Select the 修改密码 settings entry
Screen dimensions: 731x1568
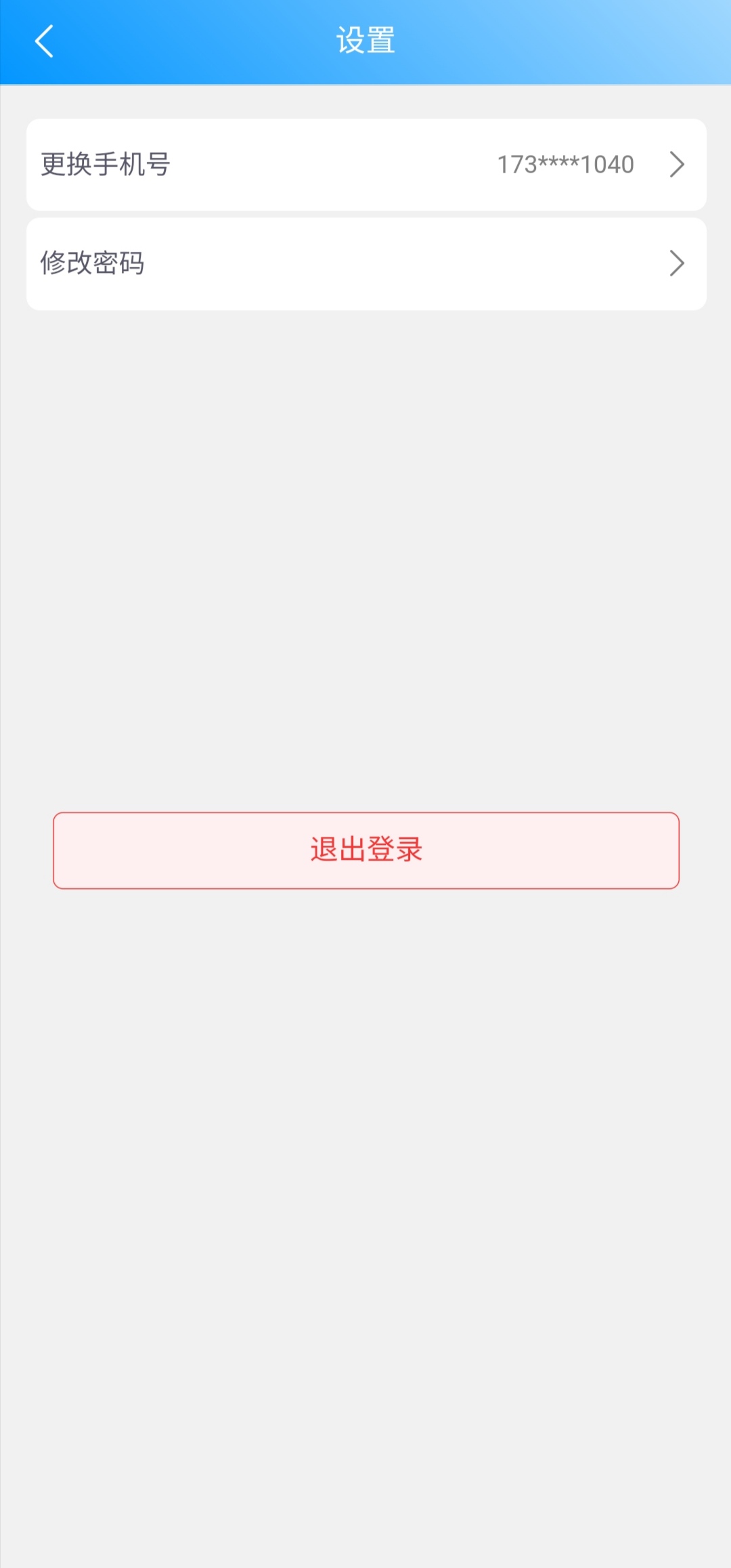[x=365, y=263]
